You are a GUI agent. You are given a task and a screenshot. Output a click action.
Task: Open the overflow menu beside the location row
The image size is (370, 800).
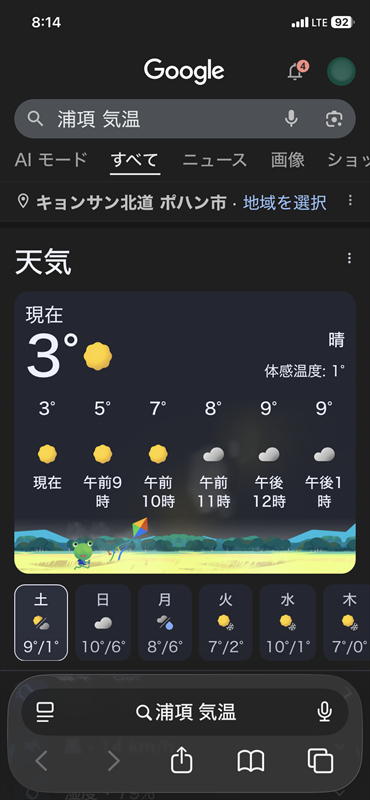350,201
